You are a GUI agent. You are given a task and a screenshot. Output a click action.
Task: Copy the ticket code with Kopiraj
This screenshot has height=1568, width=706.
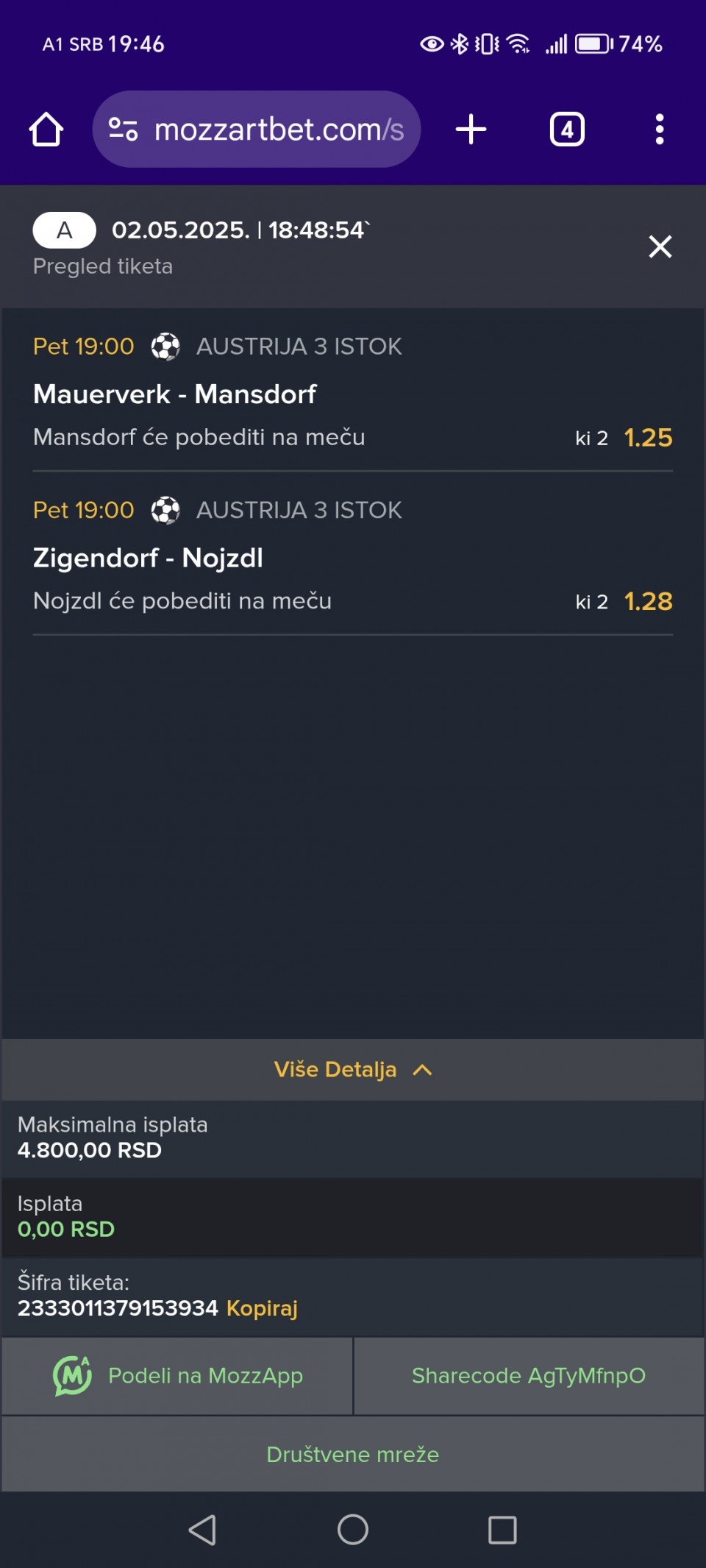tap(262, 1308)
